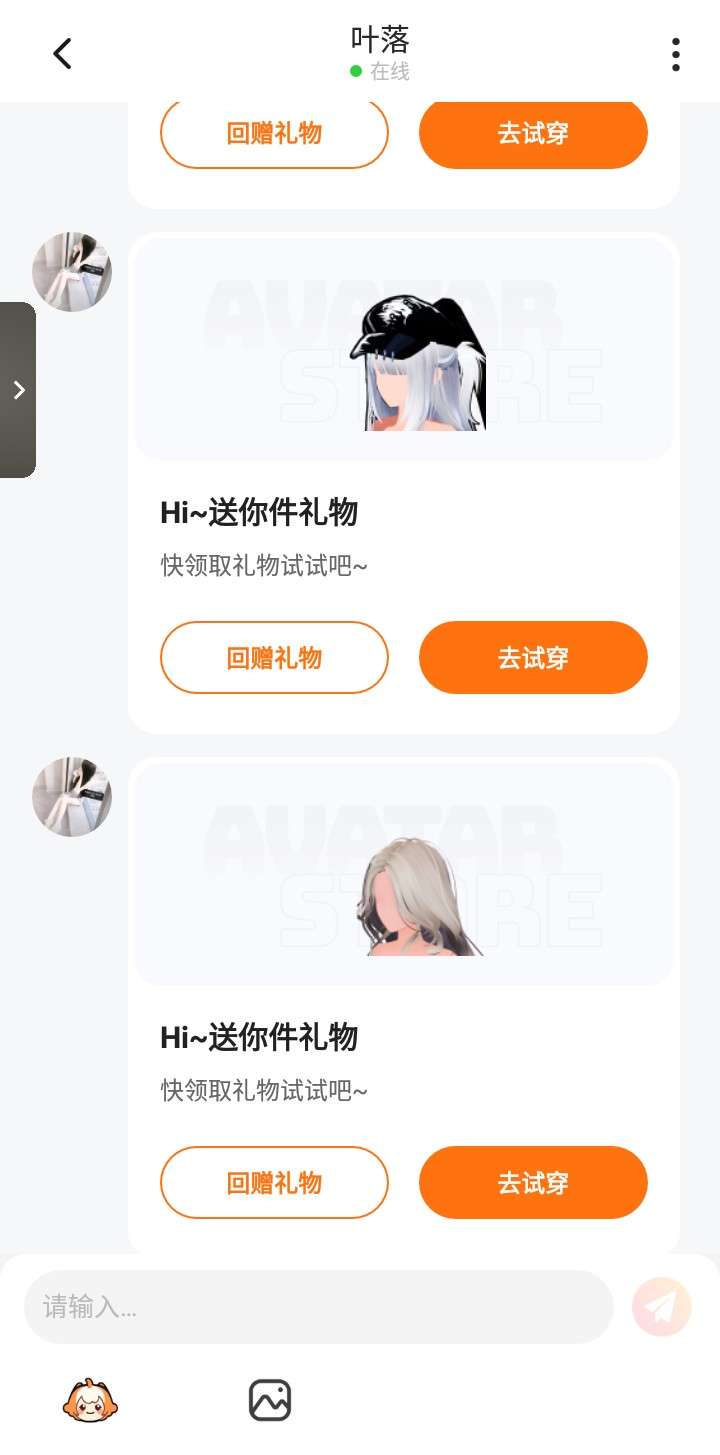
Task: Tap 去试穿 under the black cap gift
Action: click(x=533, y=658)
